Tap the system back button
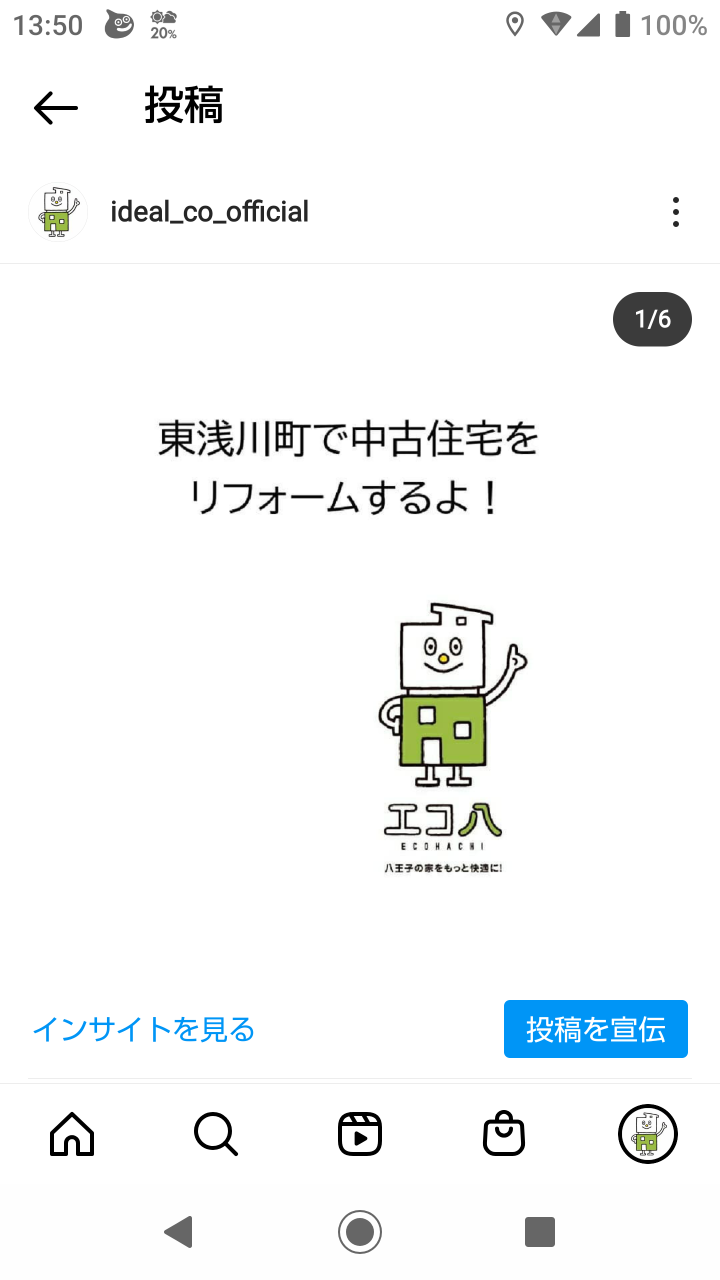The height and width of the screenshot is (1280, 720). click(179, 1232)
